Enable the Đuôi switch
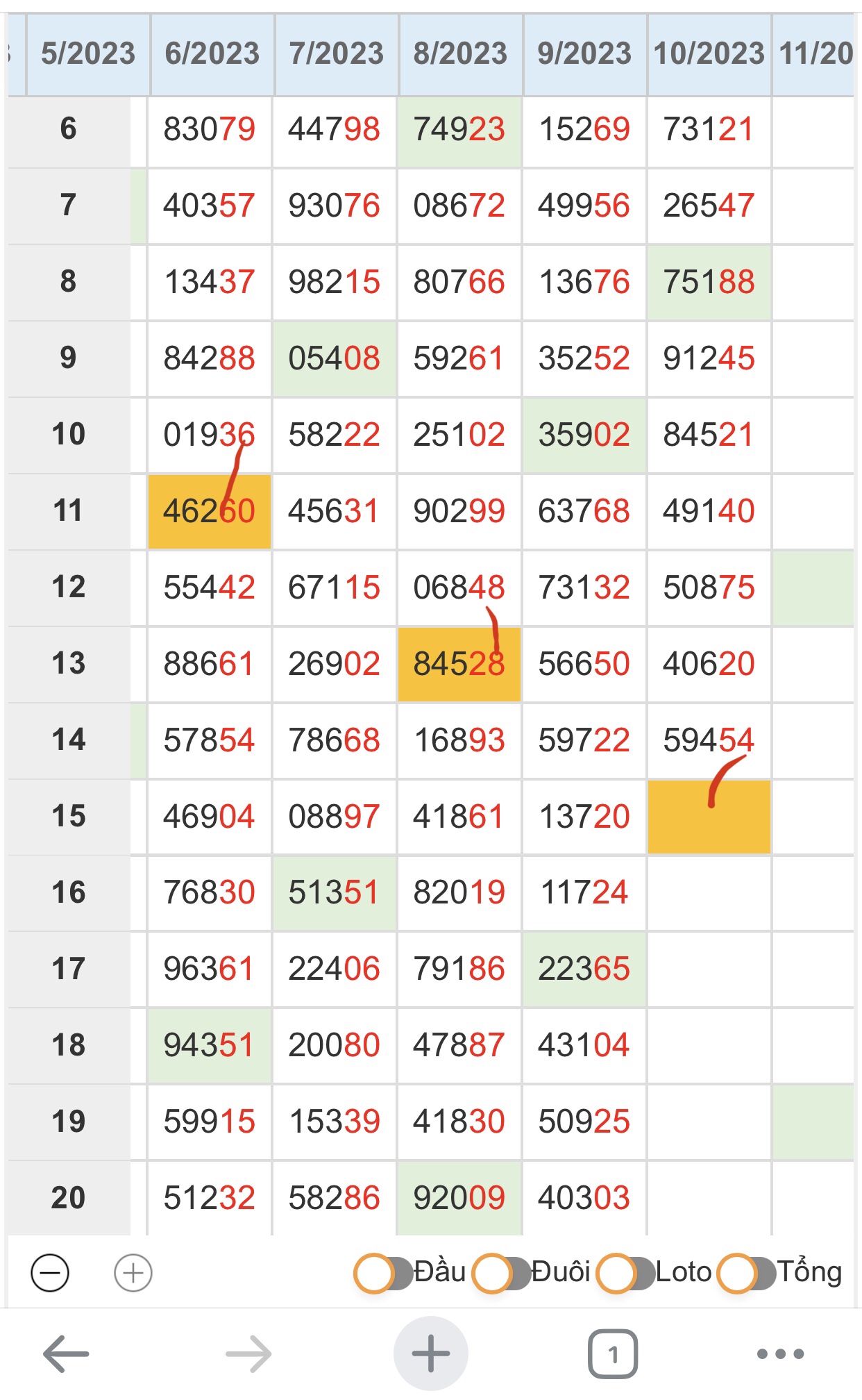 (x=502, y=1273)
